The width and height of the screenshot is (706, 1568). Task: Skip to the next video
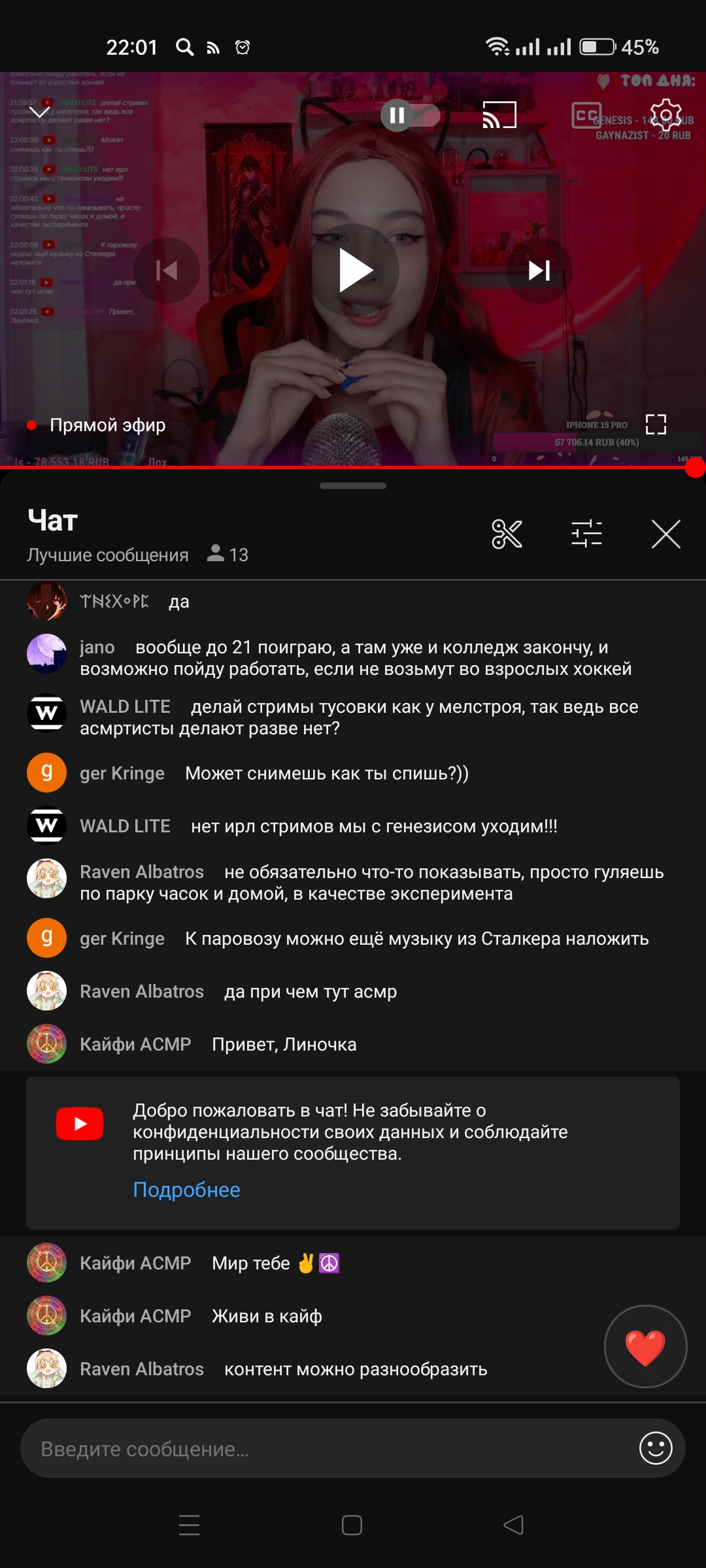coord(539,270)
